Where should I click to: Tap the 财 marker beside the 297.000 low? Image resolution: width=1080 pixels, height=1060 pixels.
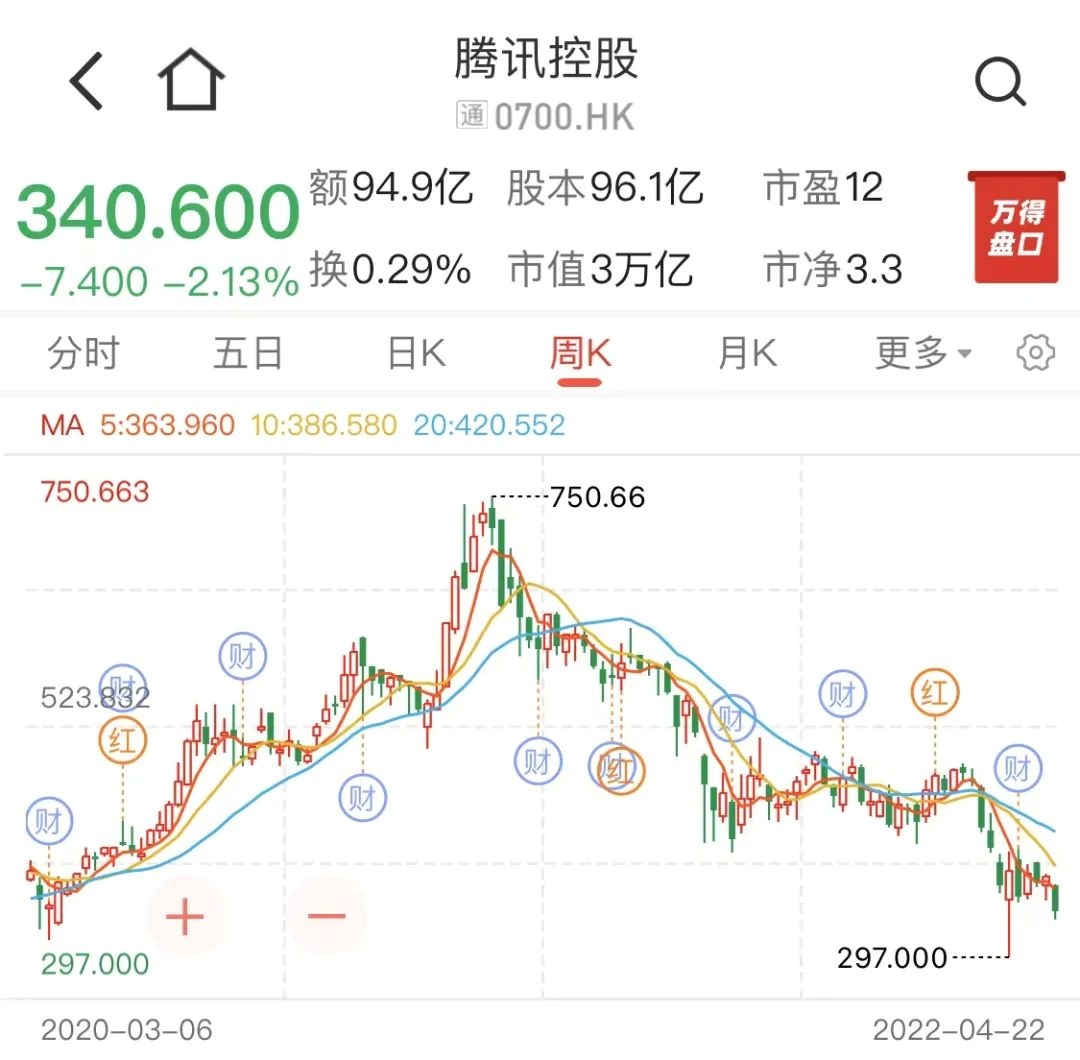coord(1016,769)
